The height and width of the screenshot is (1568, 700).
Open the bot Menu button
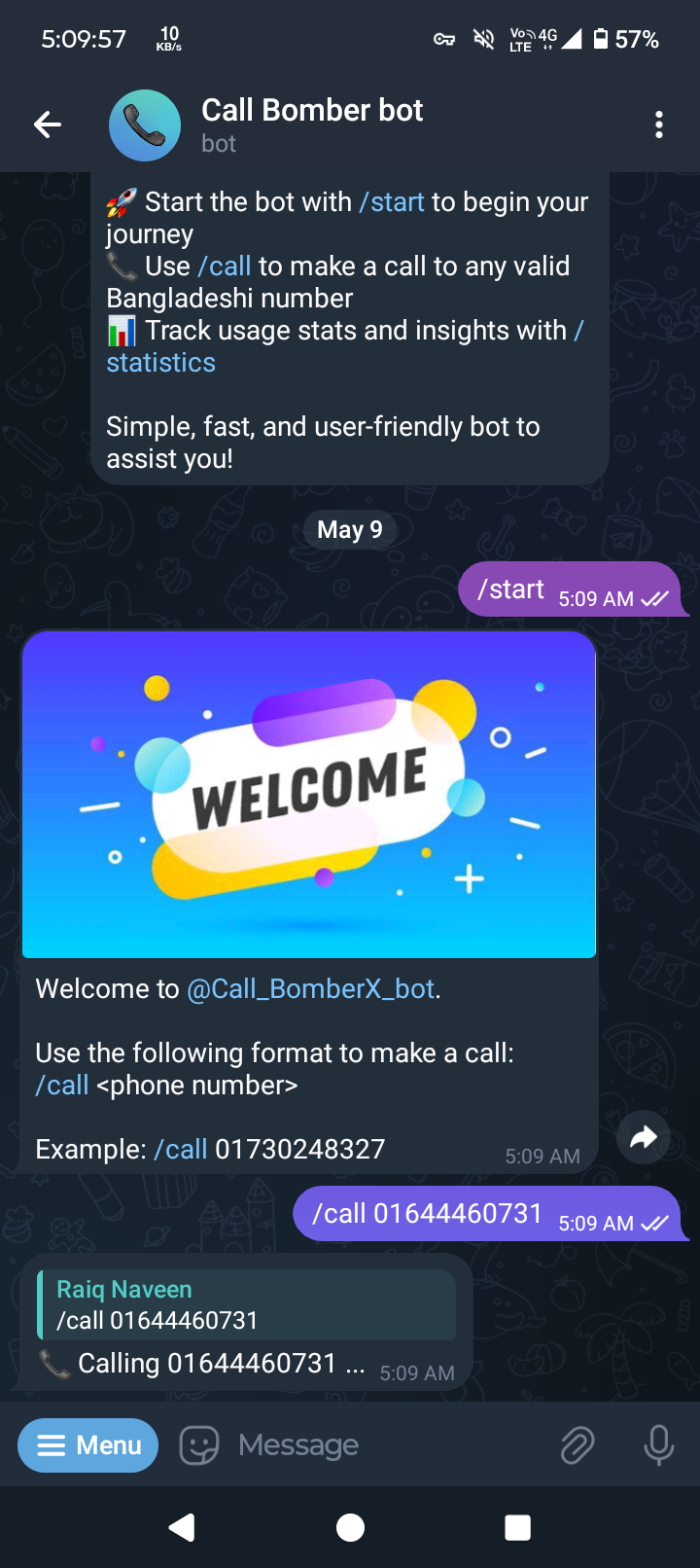coord(88,1445)
